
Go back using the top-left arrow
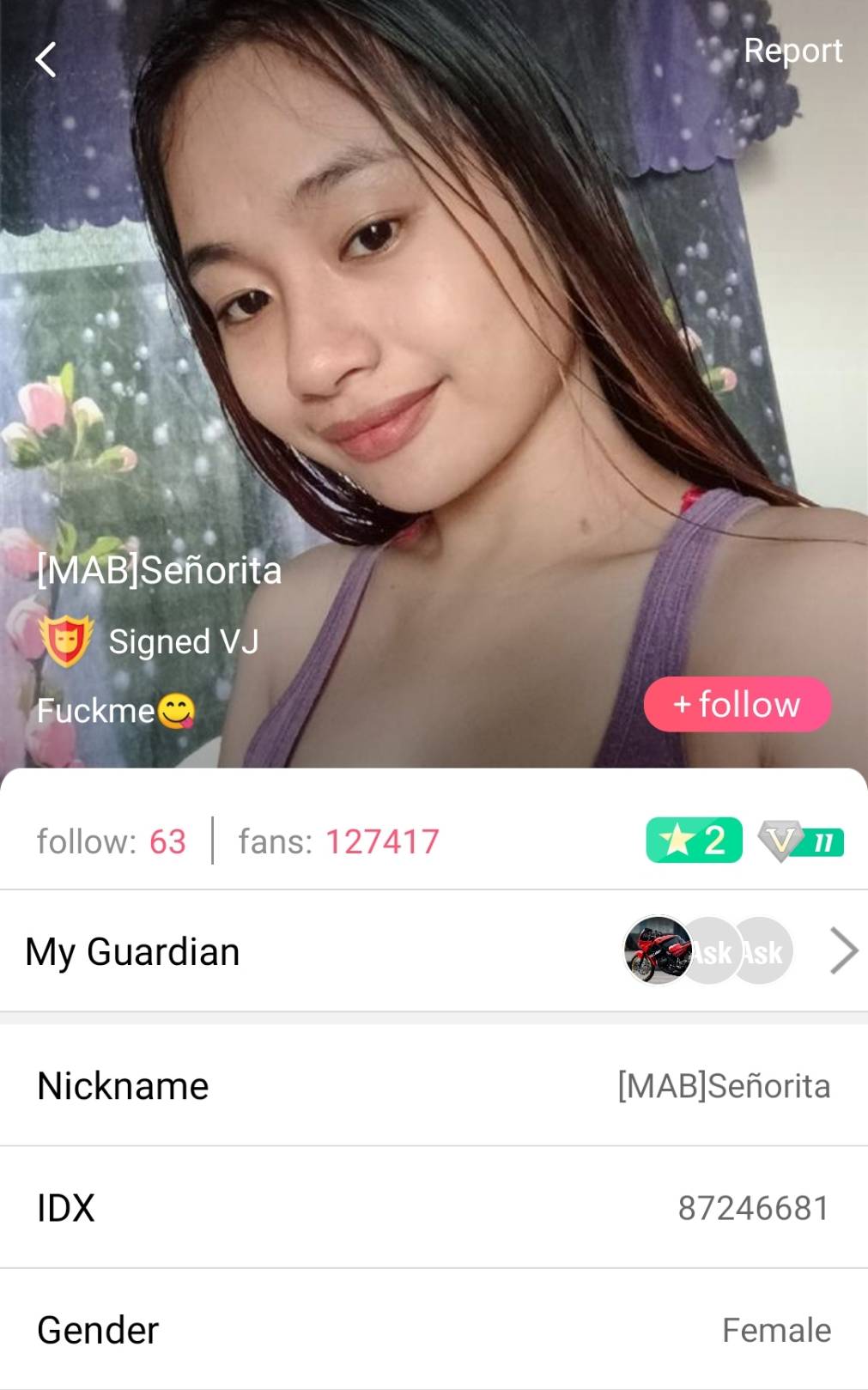[x=46, y=60]
